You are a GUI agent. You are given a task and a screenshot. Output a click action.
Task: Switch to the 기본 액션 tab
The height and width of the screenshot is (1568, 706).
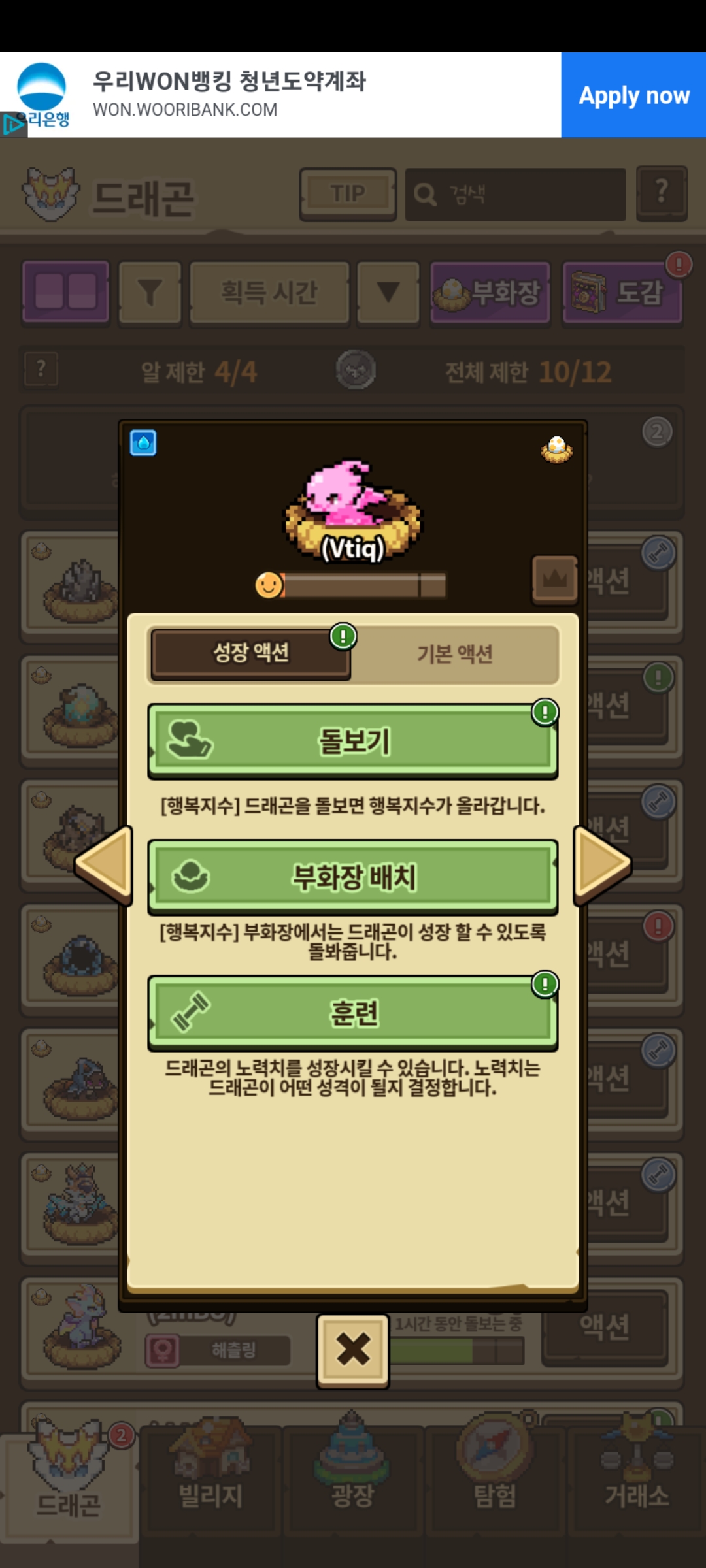pos(455,654)
